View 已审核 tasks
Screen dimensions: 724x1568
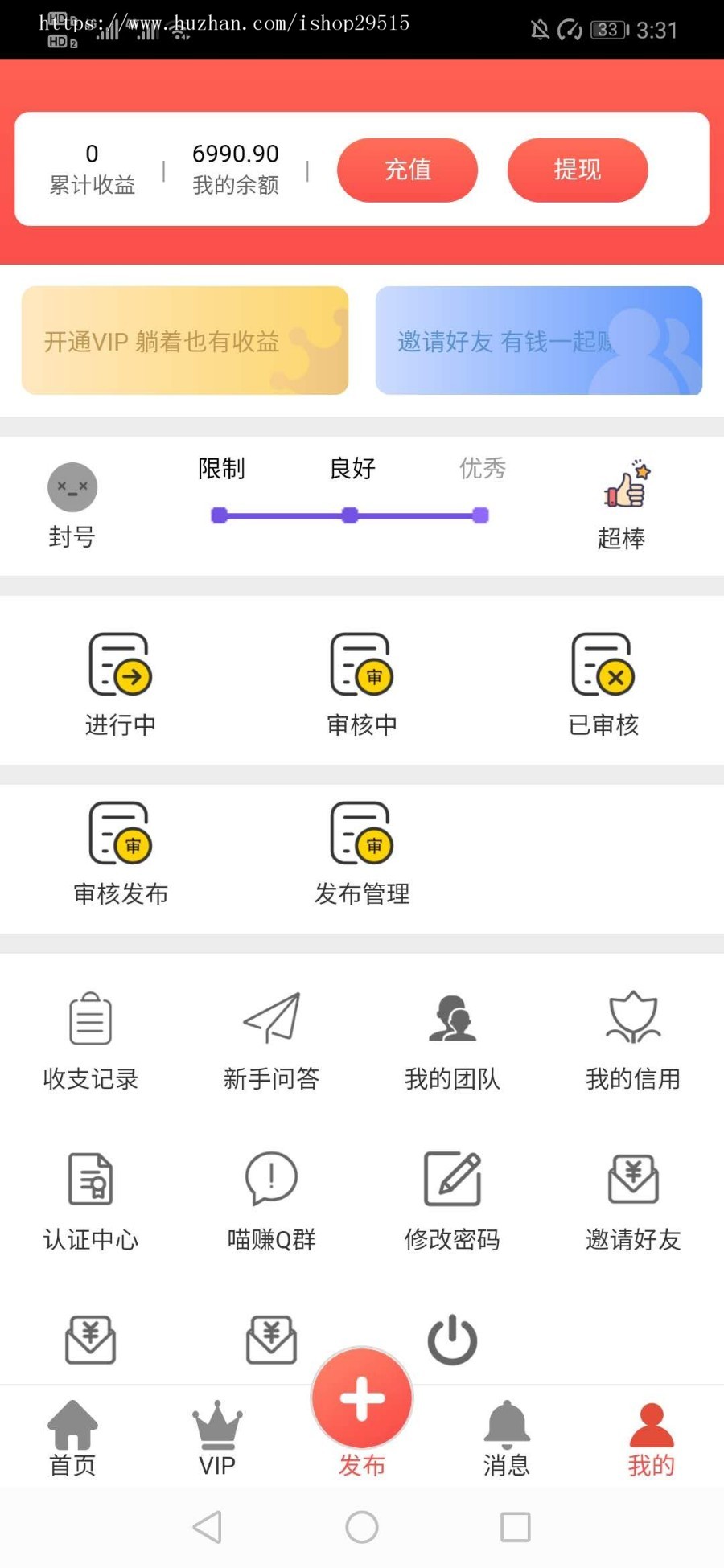603,684
